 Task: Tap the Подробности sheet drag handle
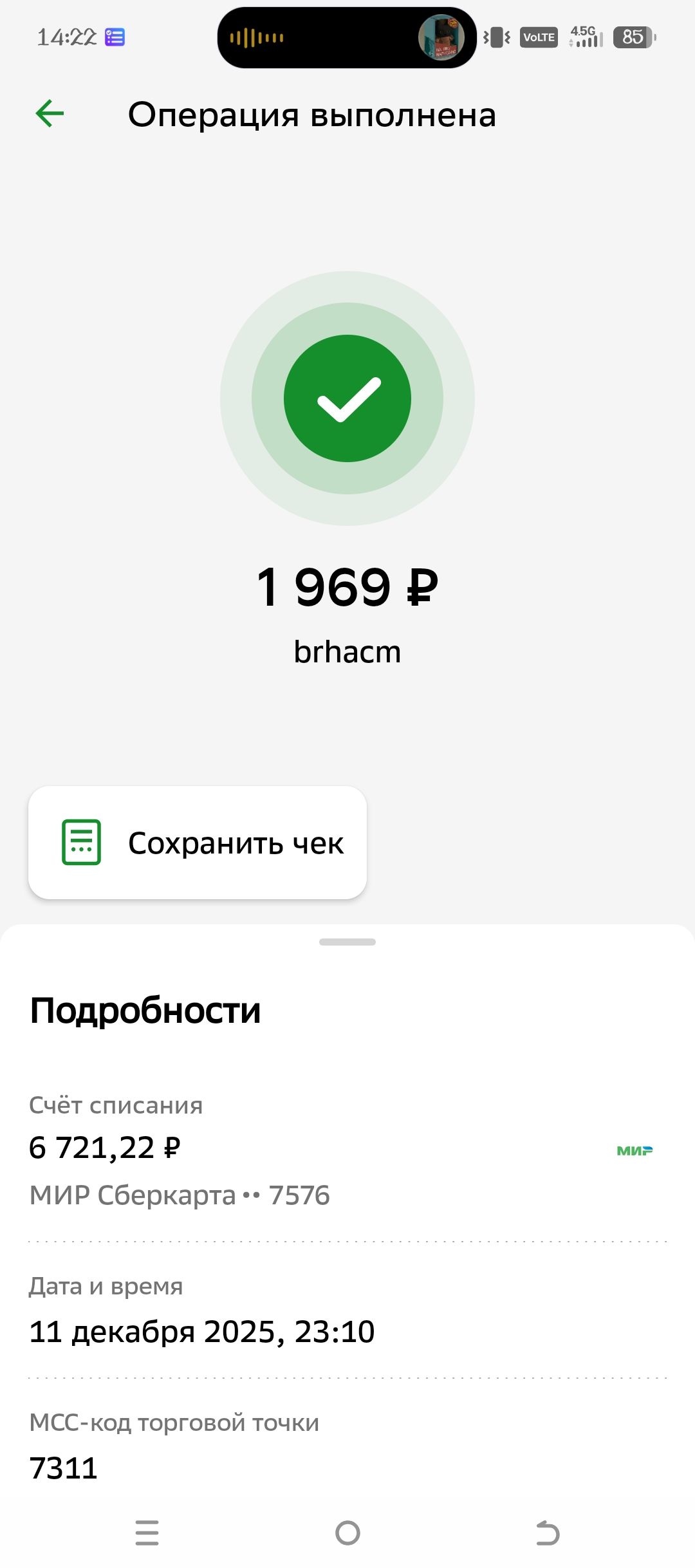pyautogui.click(x=347, y=942)
